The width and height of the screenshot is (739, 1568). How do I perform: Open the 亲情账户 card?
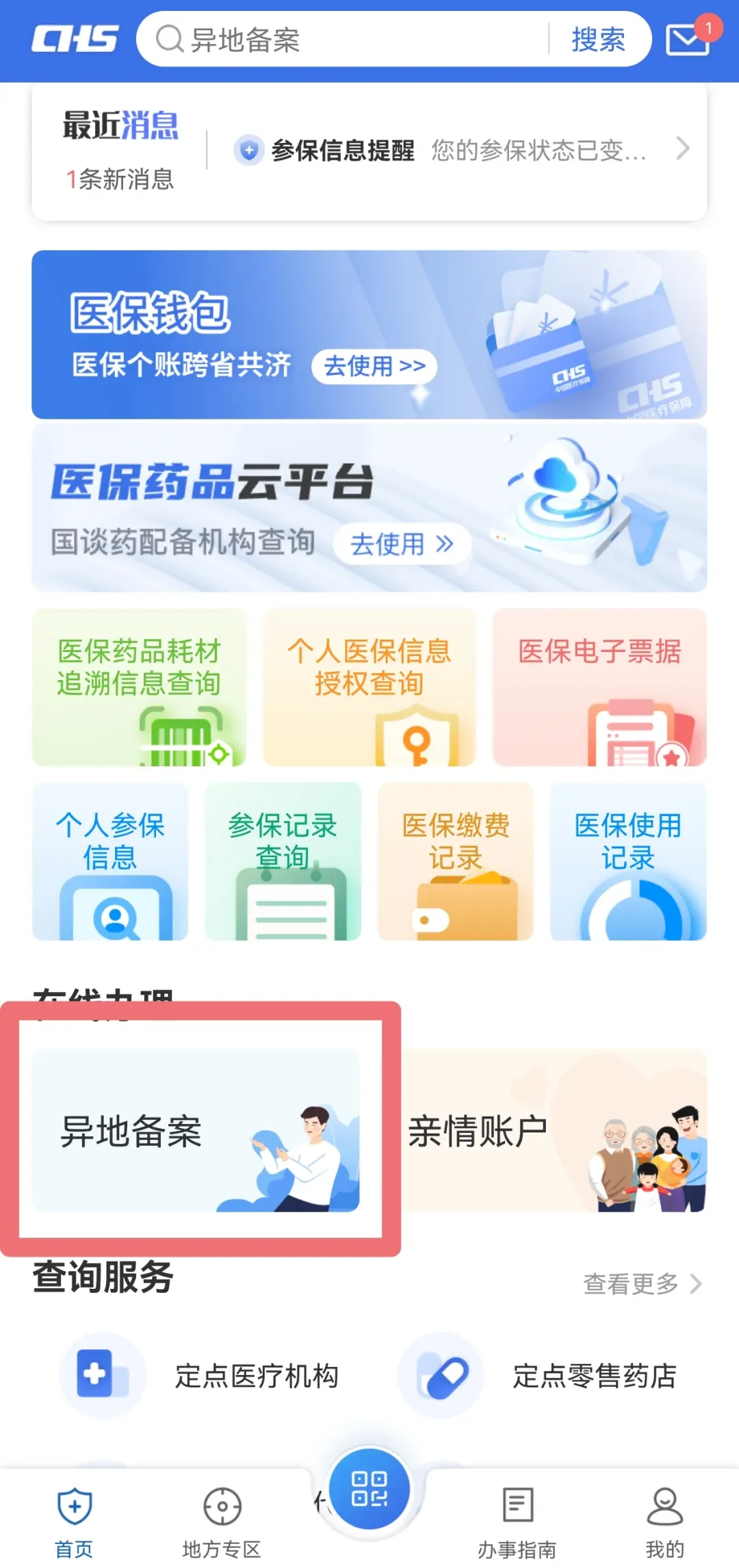click(554, 1130)
